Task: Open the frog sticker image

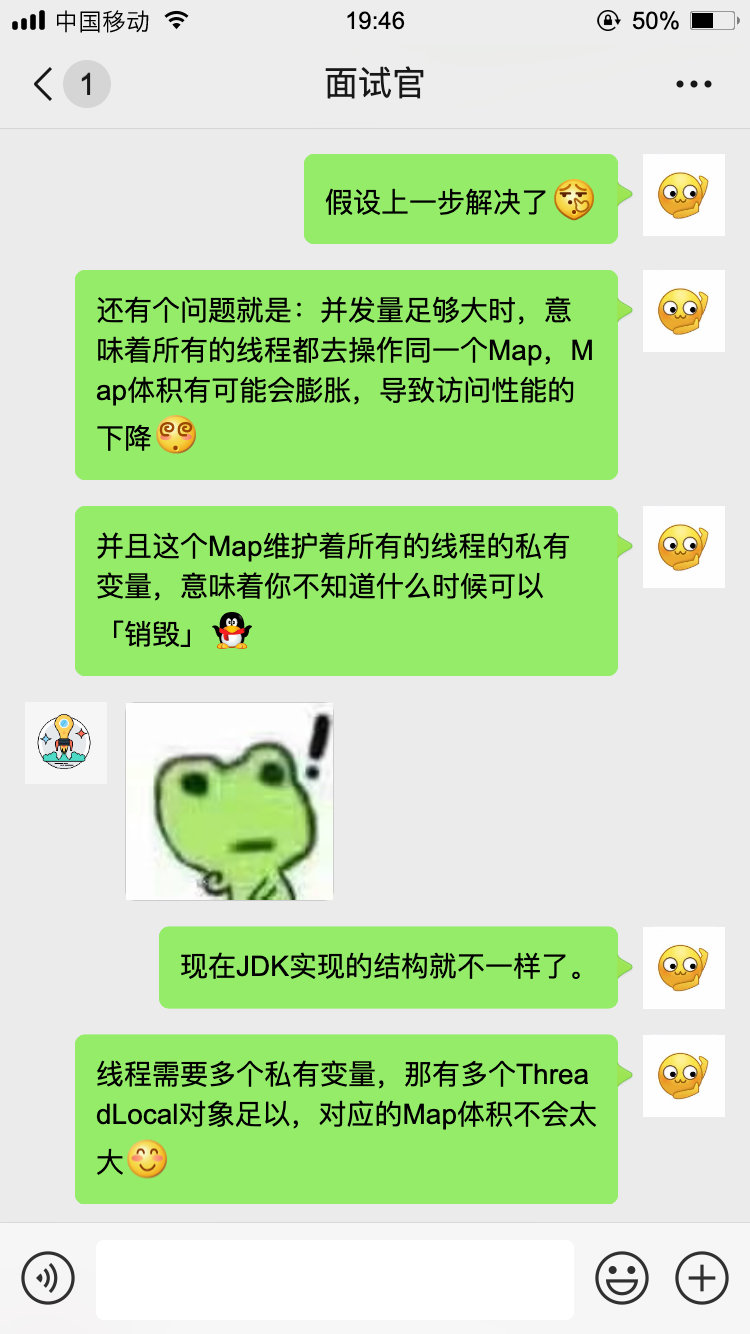Action: [x=229, y=801]
